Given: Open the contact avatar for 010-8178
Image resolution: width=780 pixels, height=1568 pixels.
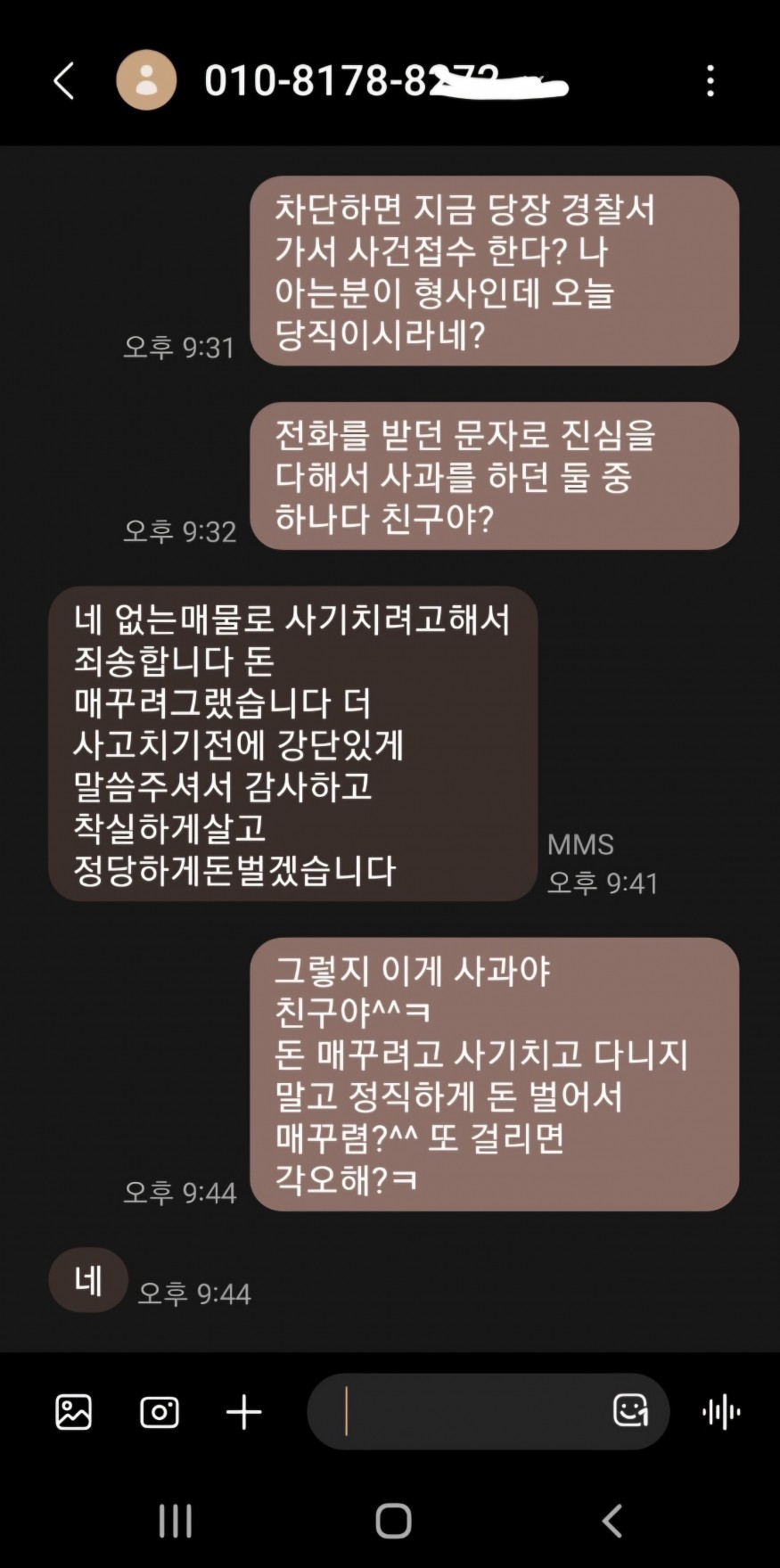Looking at the screenshot, I should [146, 81].
